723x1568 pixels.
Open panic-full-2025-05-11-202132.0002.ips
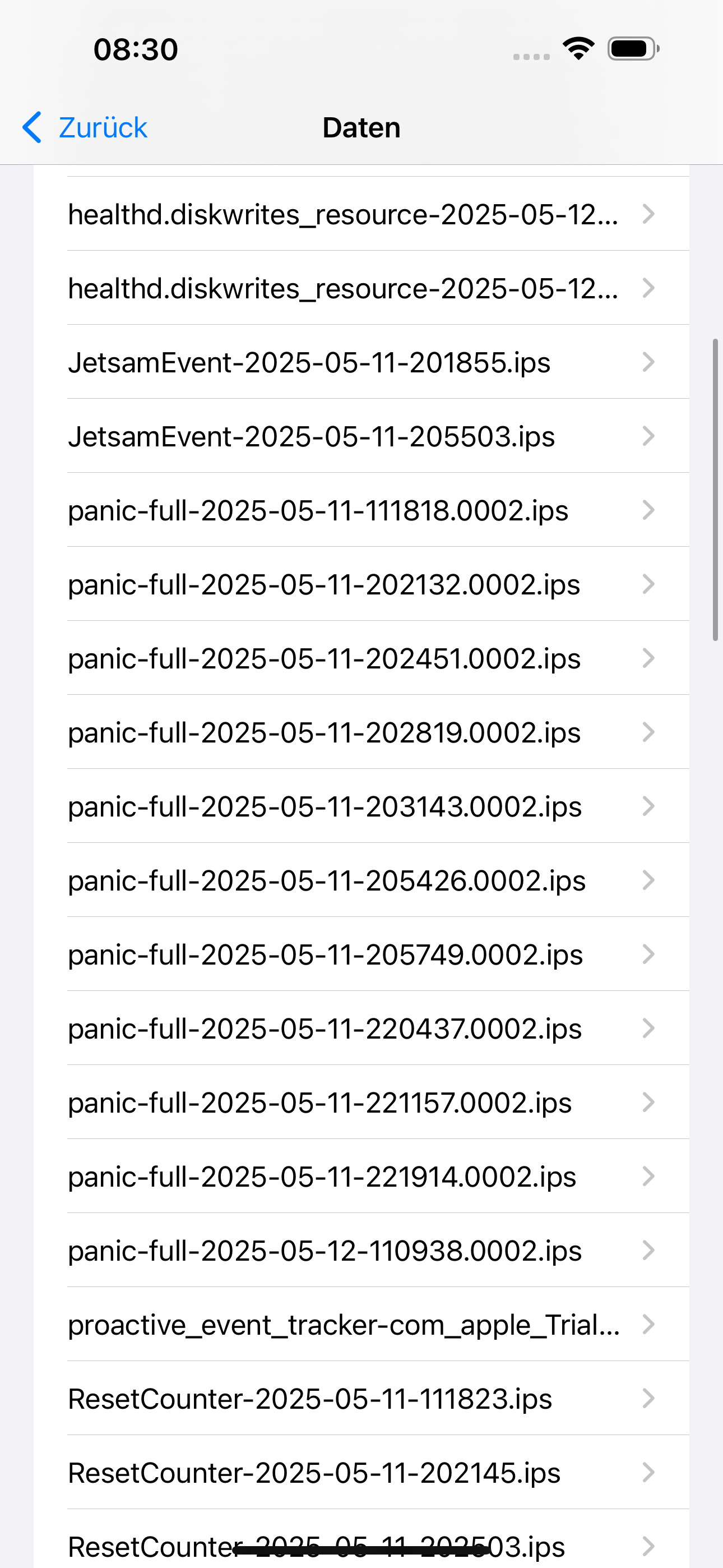pyautogui.click(x=361, y=584)
